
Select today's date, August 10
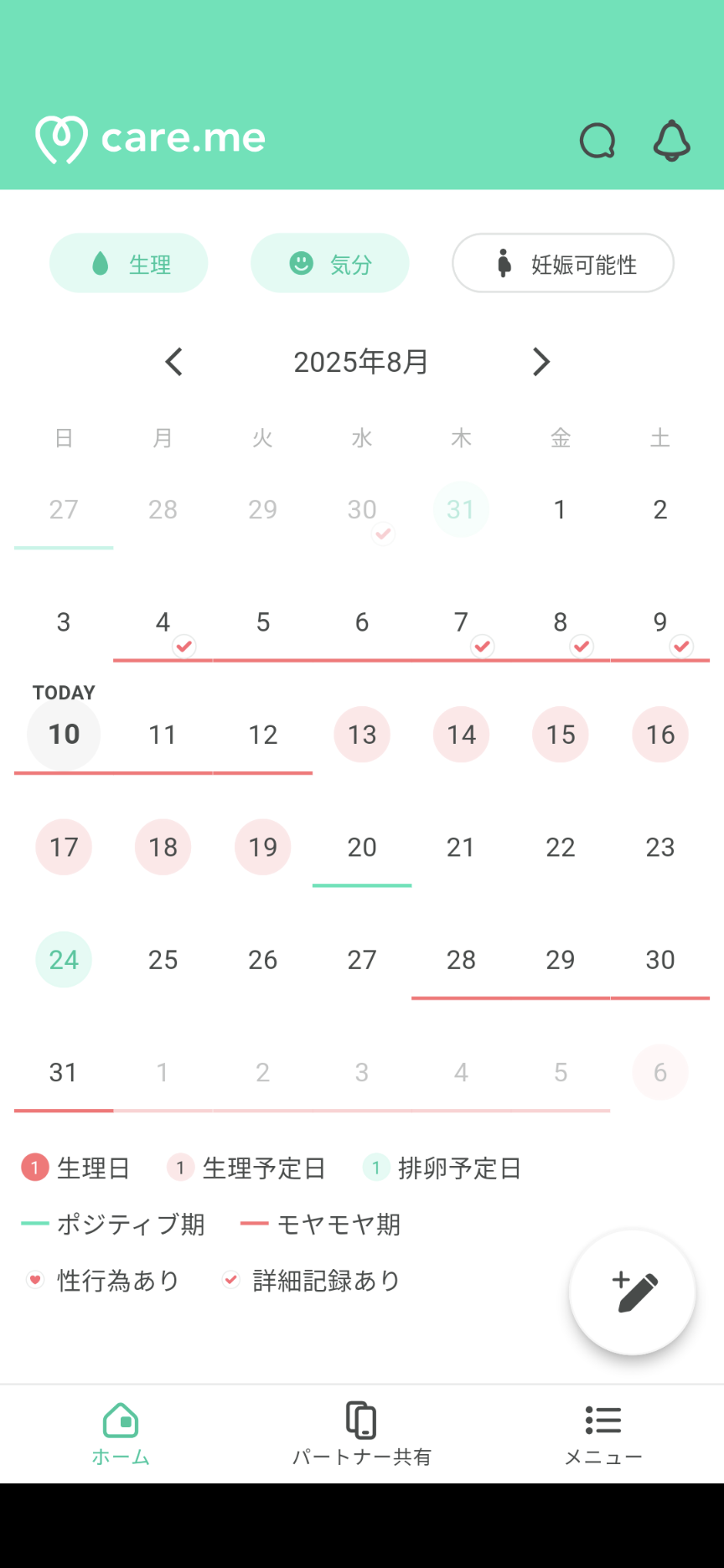(x=64, y=735)
